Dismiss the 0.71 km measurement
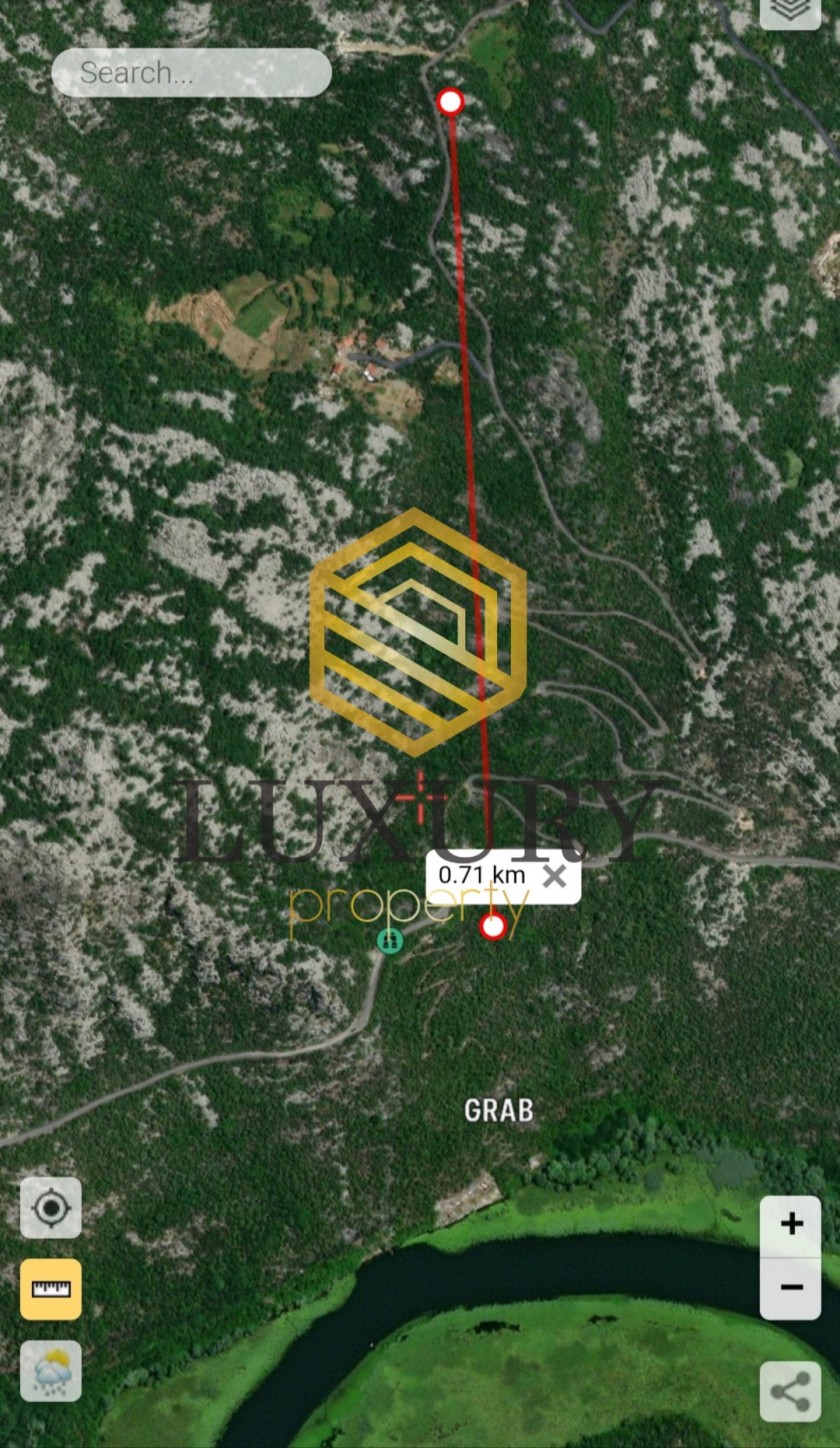The height and width of the screenshot is (1448, 840). click(x=554, y=877)
